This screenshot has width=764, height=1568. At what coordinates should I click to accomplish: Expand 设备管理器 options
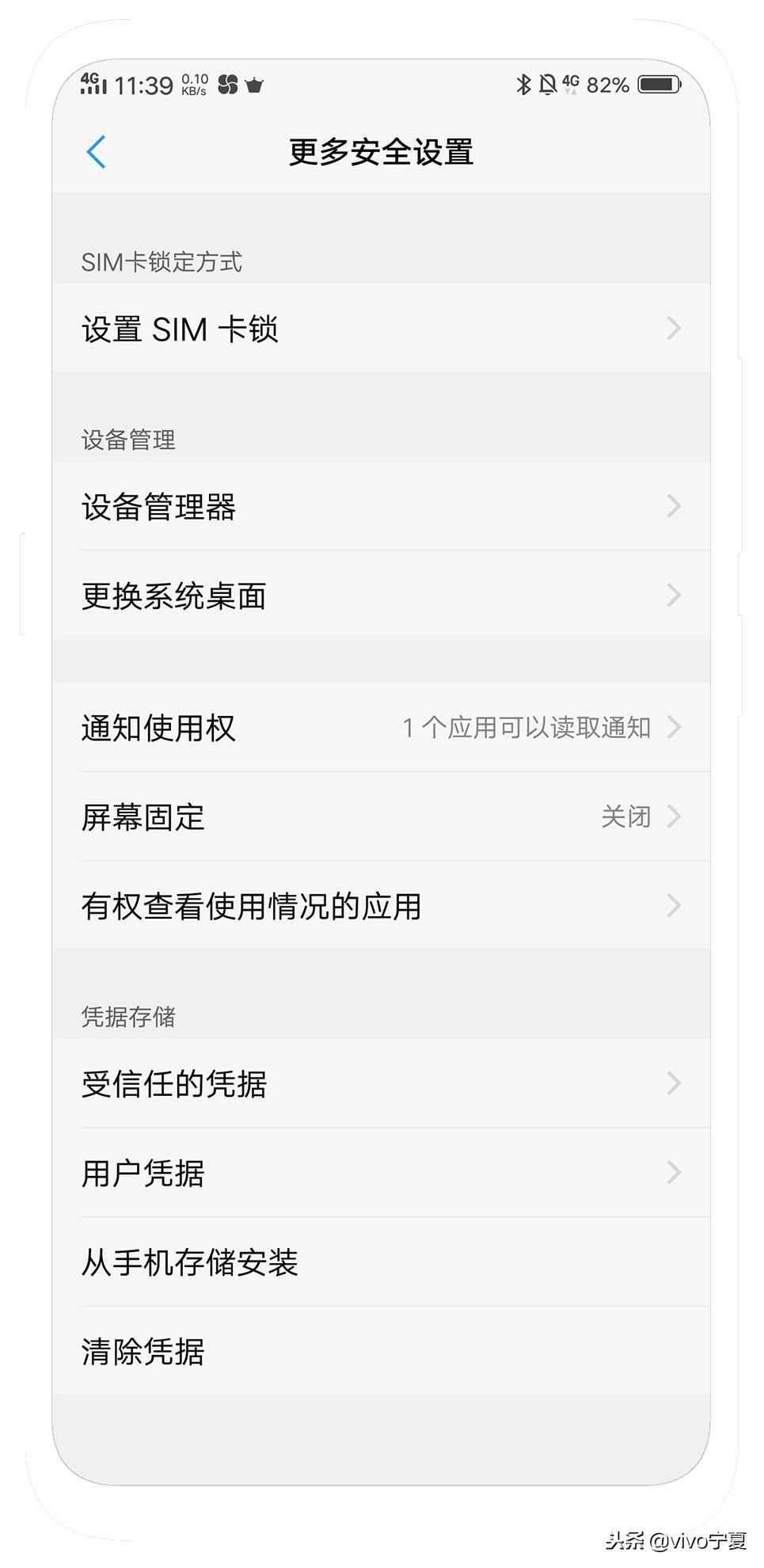pyautogui.click(x=380, y=506)
